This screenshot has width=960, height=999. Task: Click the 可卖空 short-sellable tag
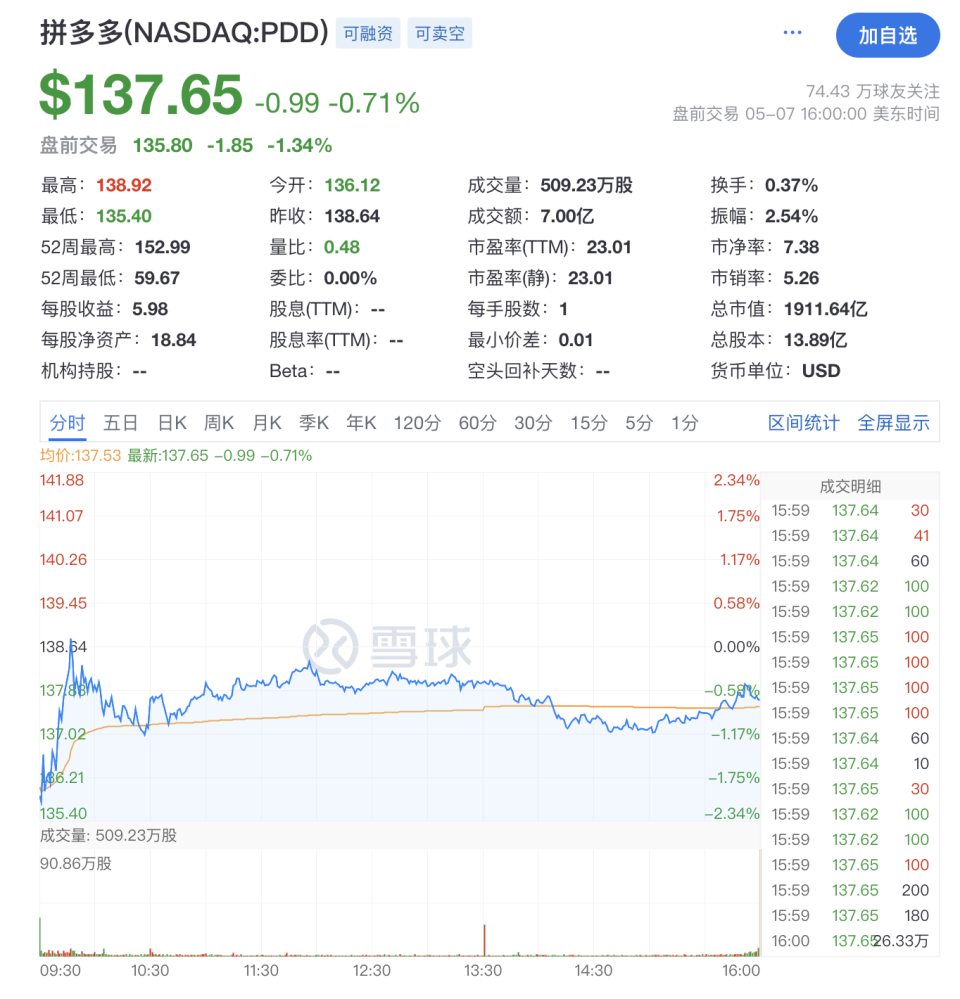point(439,33)
